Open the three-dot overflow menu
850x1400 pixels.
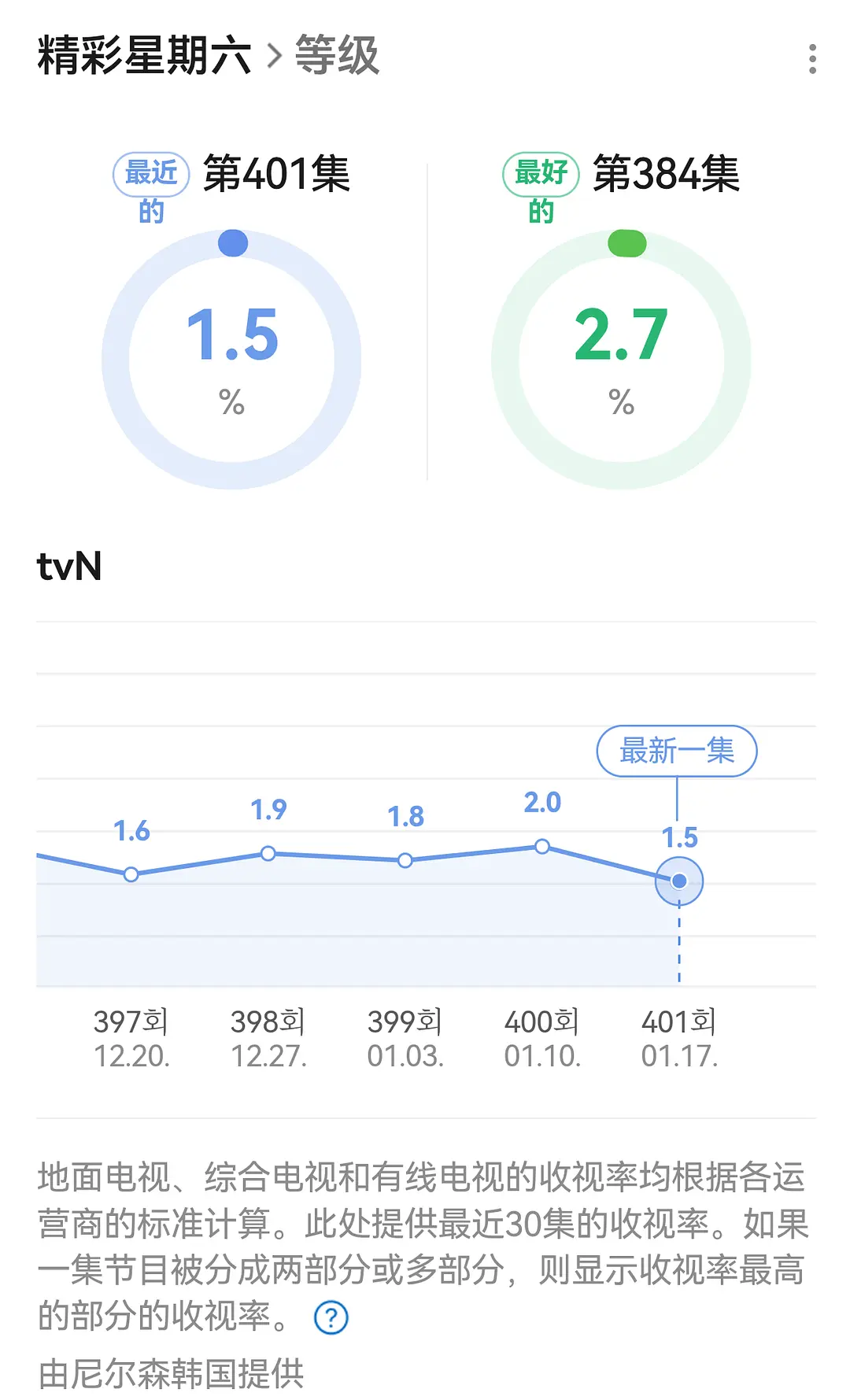tap(812, 59)
